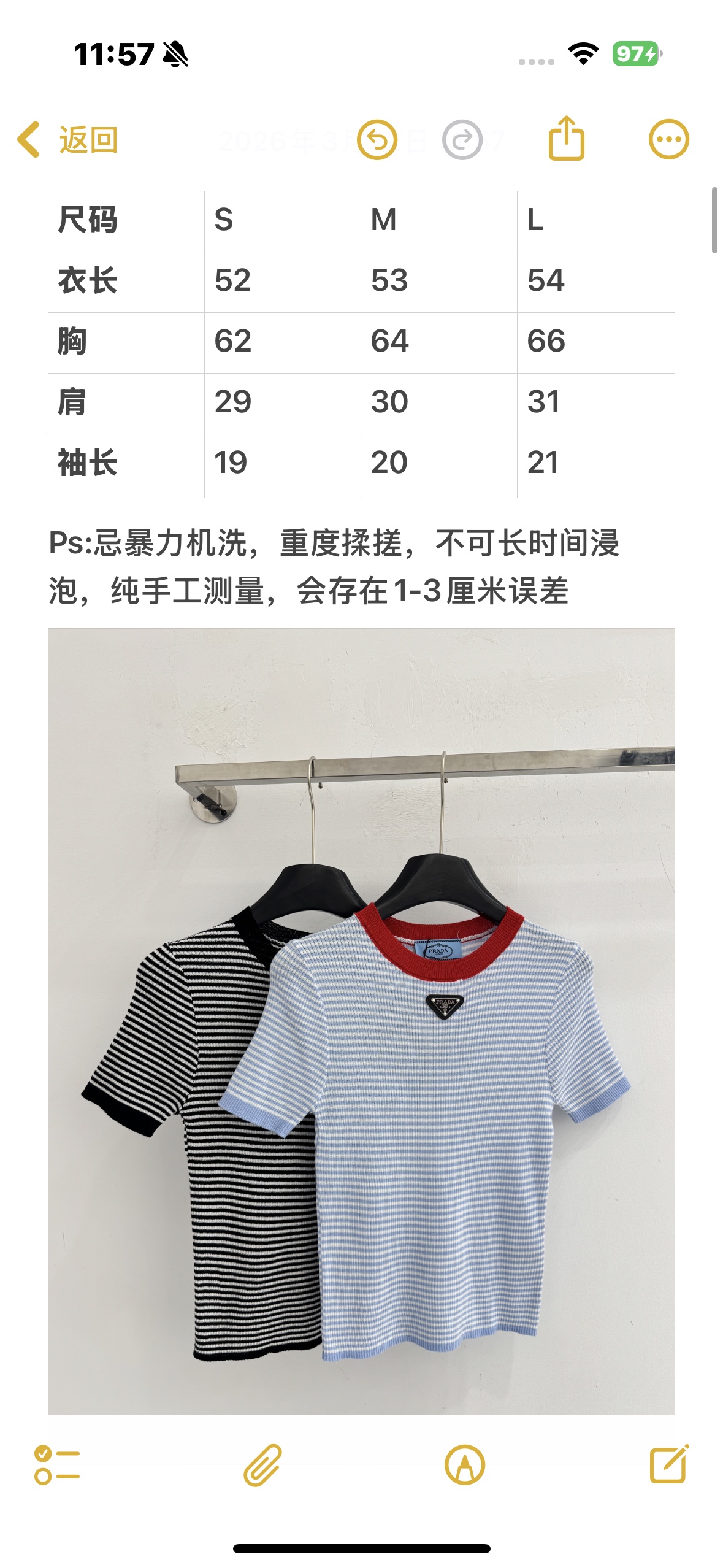Screen dimensions: 723x1568
Task: Open the more options menu
Action: [668, 139]
